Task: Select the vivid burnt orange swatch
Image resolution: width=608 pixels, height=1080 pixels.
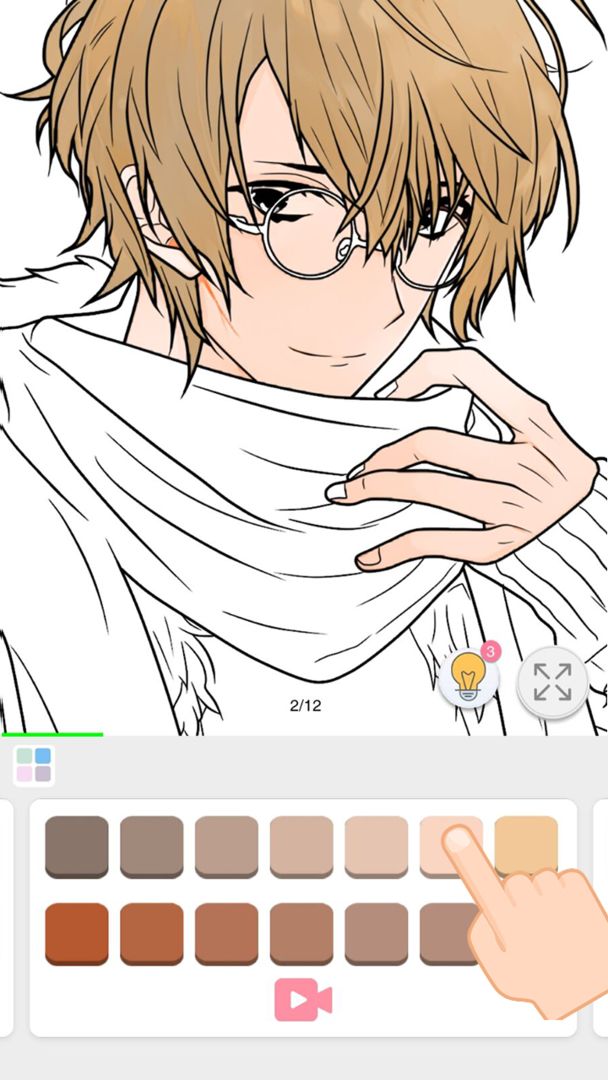Action: point(77,933)
